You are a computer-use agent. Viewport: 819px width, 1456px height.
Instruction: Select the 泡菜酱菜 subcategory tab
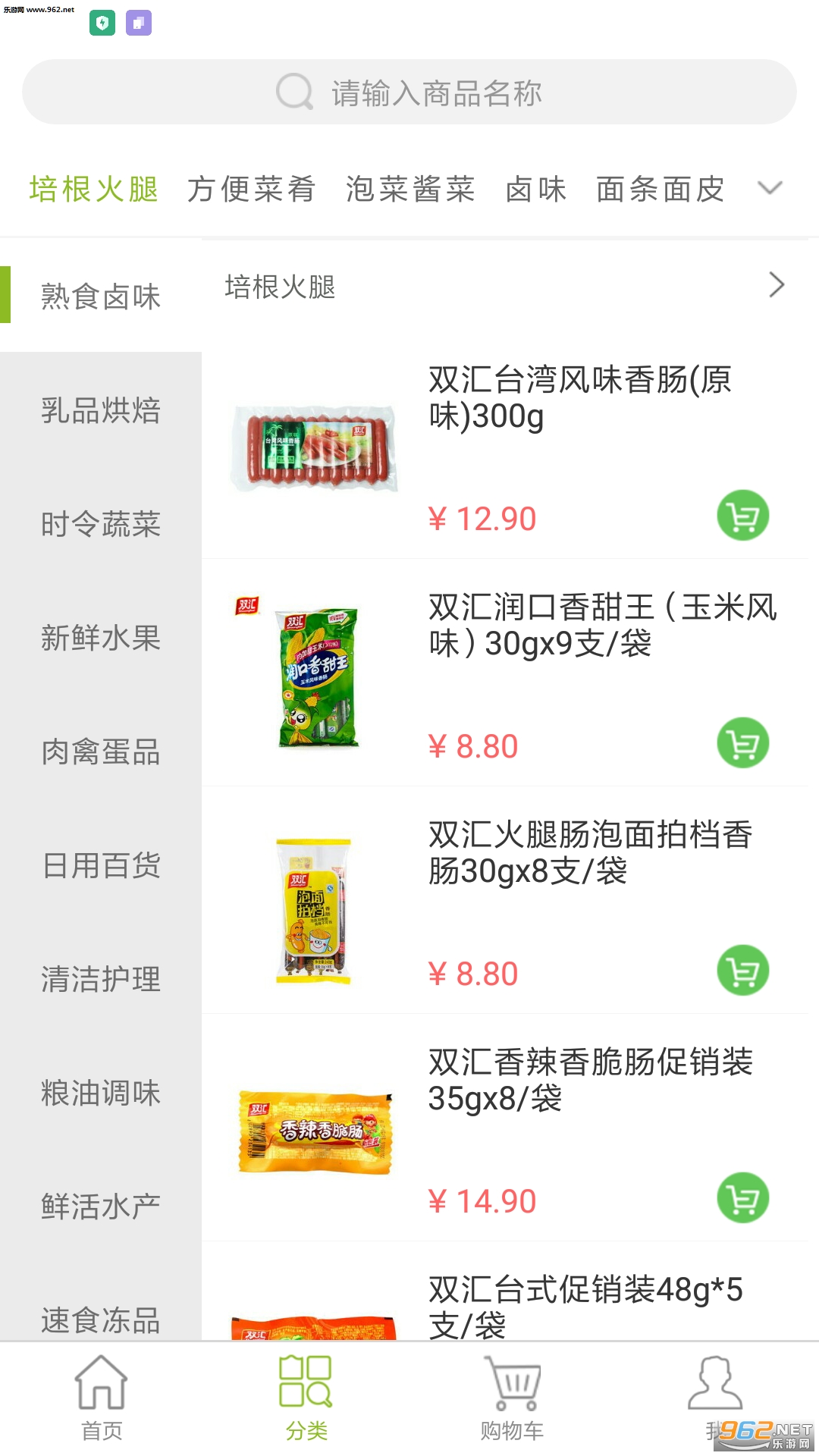pos(410,189)
